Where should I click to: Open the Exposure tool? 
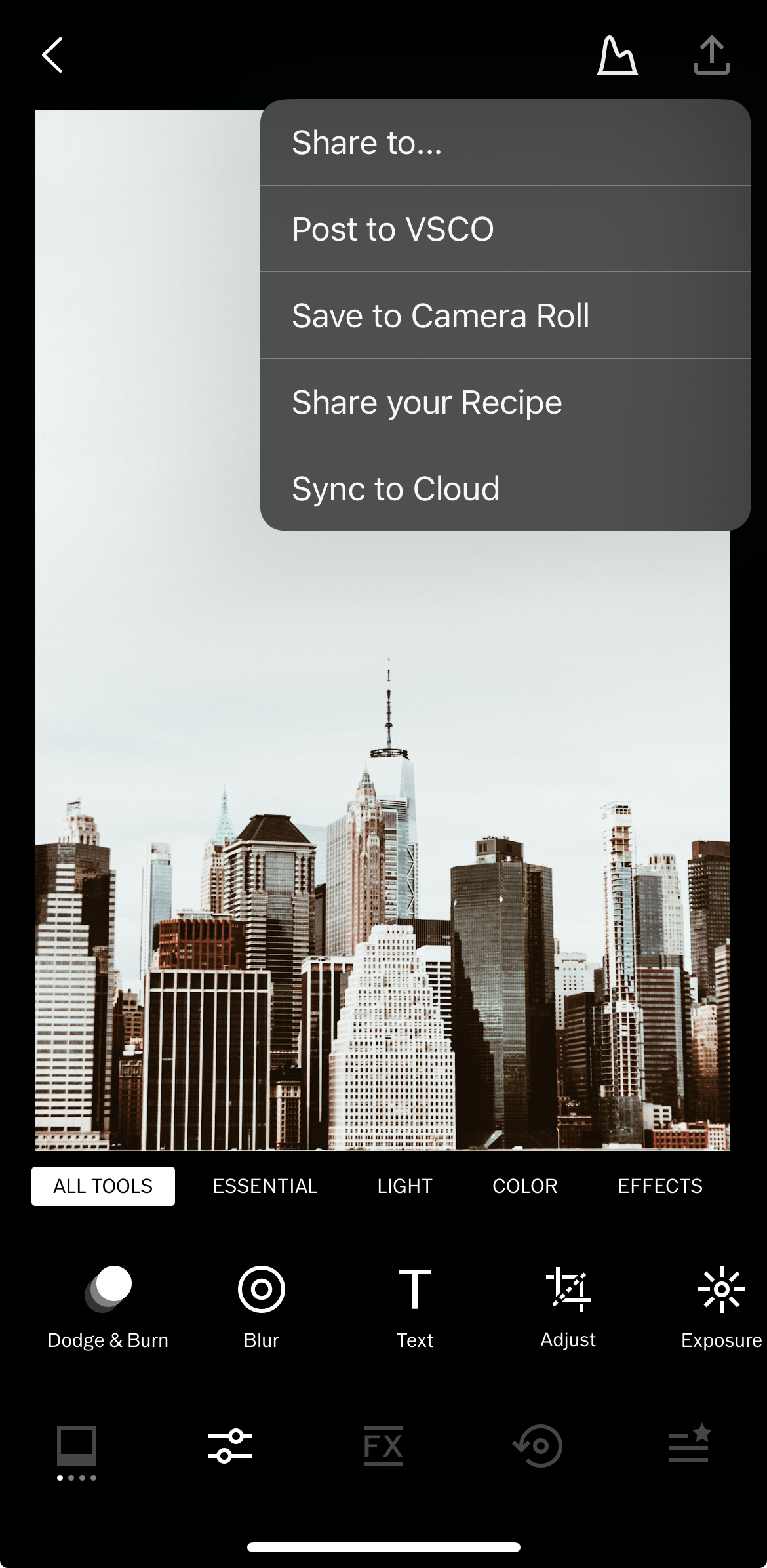720,1305
